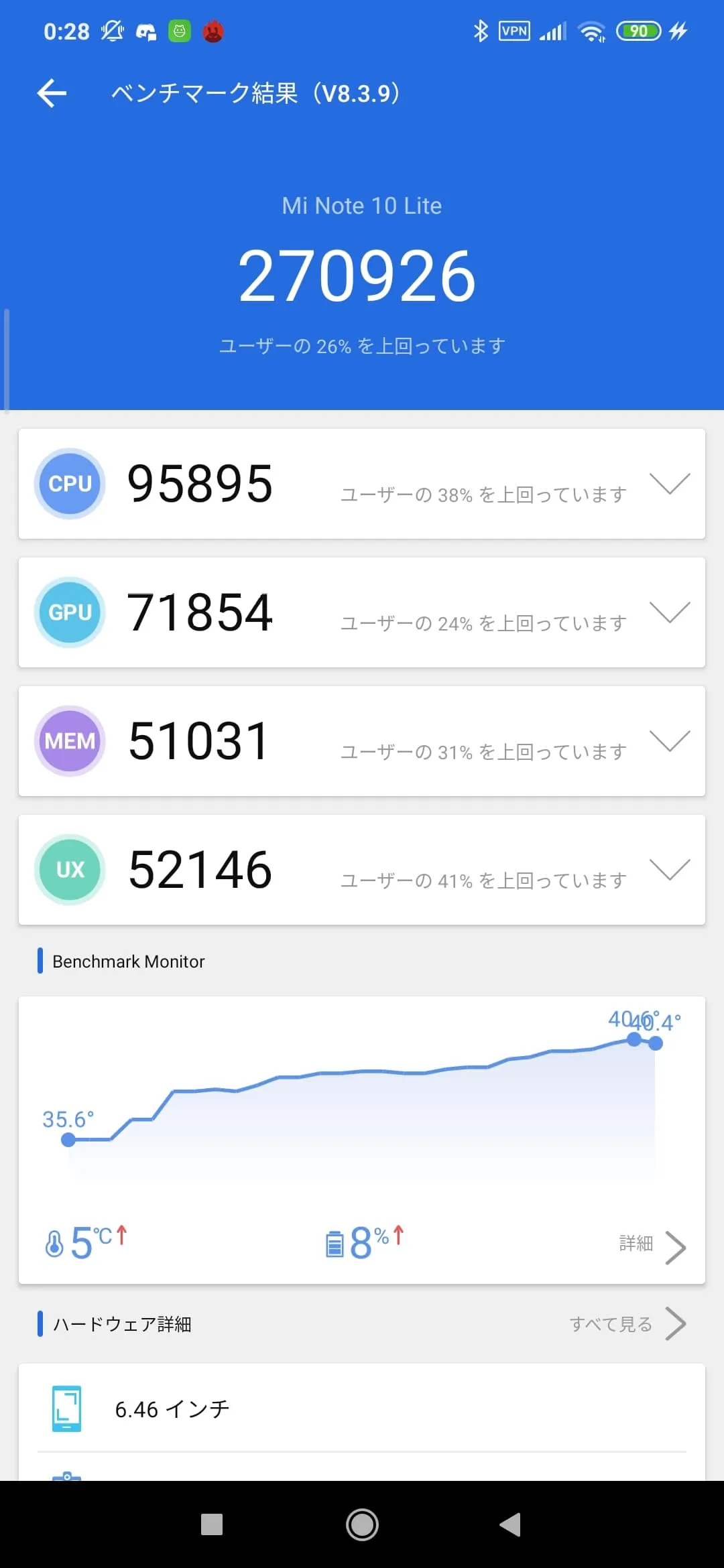724x1568 pixels.
Task: Tap すべて見る for hardware details
Action: coord(627,1324)
